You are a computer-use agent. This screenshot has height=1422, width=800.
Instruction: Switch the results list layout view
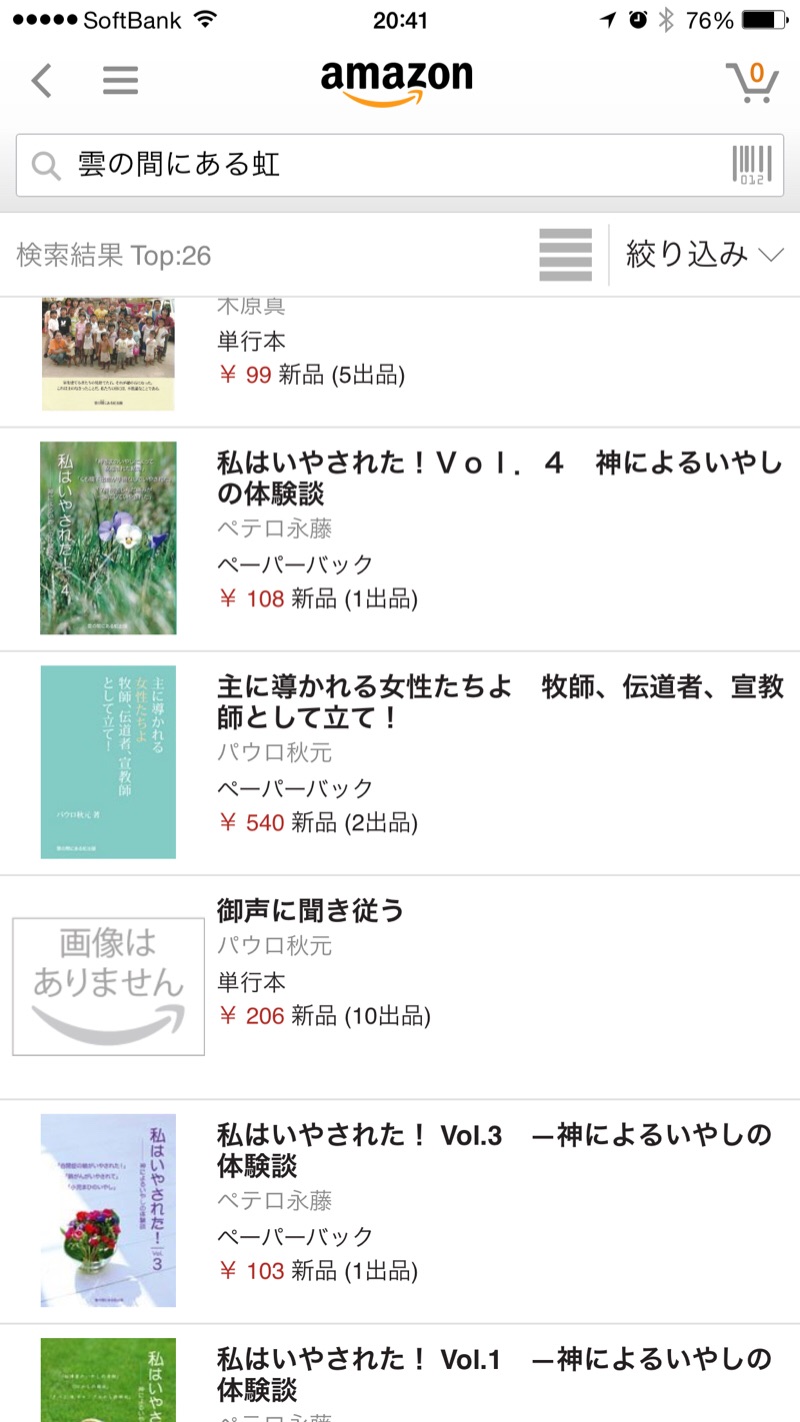coord(565,255)
